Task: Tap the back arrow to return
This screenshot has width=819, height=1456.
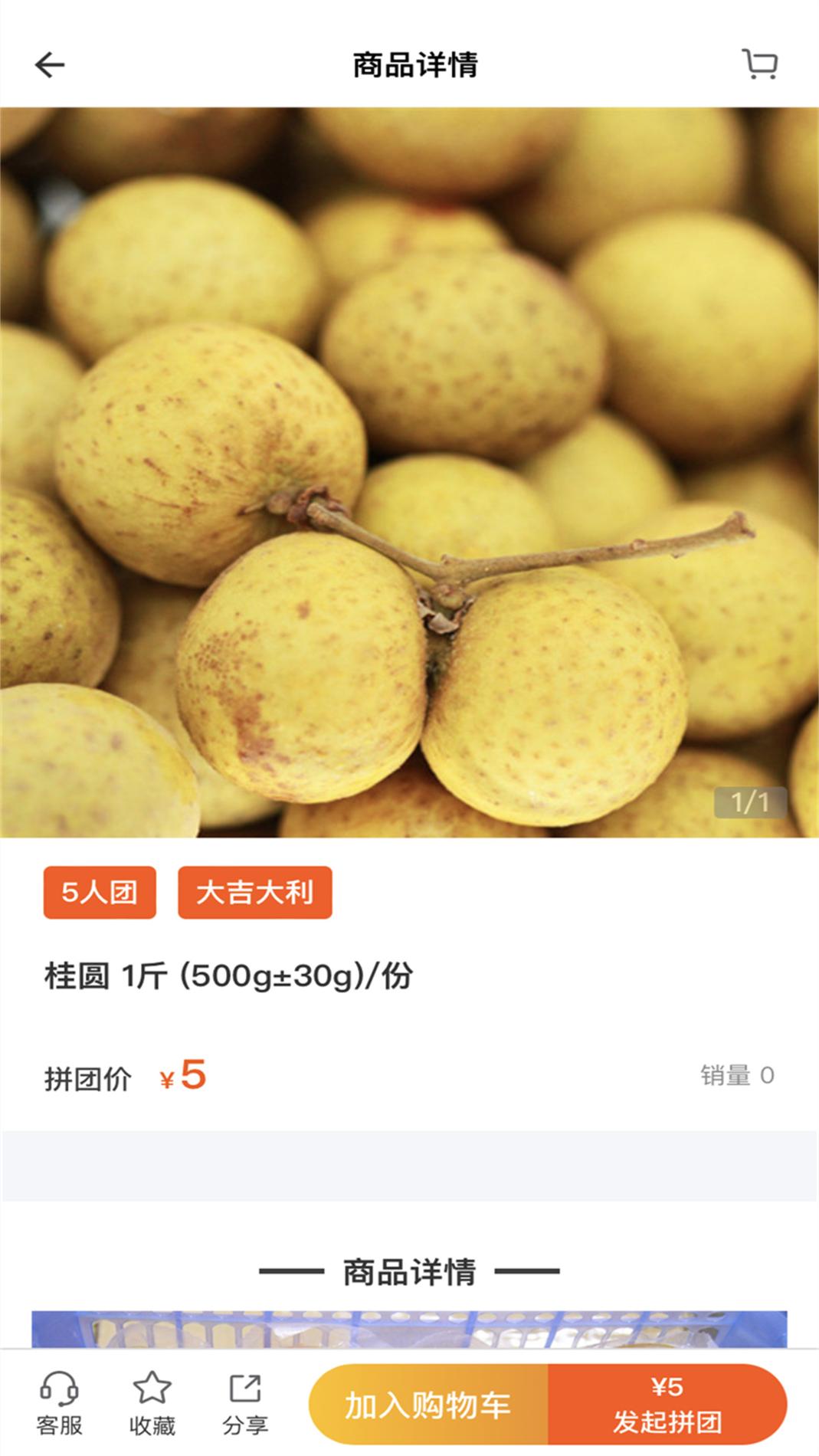Action: click(48, 66)
